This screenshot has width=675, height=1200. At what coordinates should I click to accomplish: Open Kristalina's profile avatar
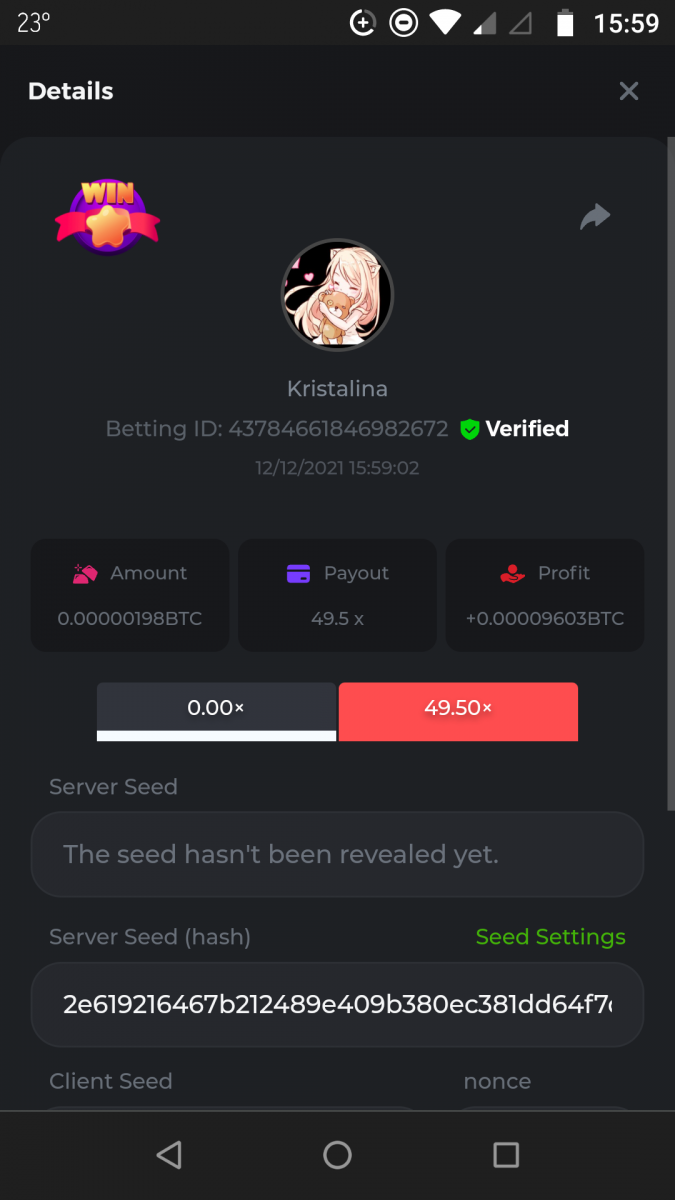(x=337, y=294)
